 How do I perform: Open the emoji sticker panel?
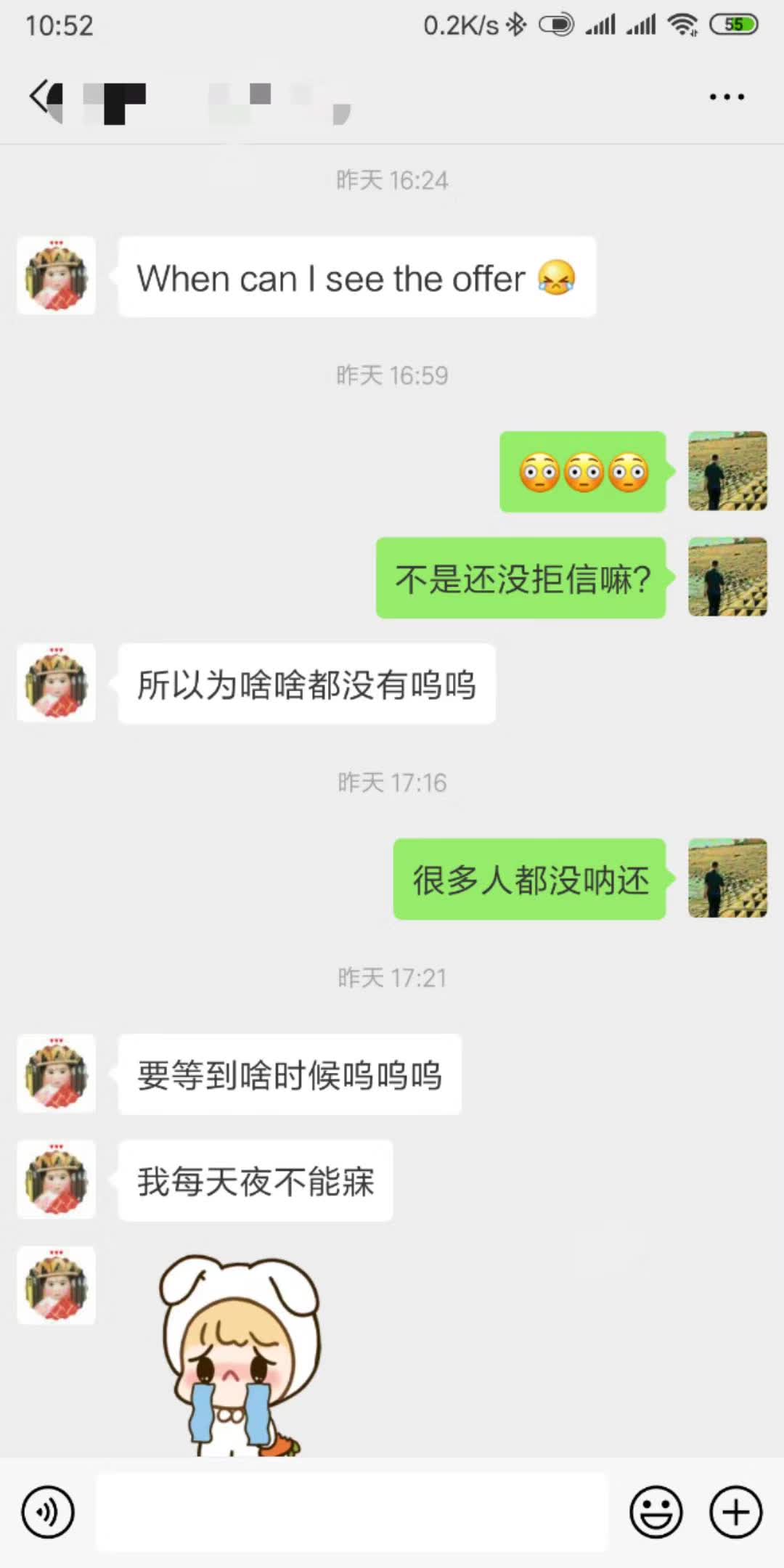point(656,1513)
